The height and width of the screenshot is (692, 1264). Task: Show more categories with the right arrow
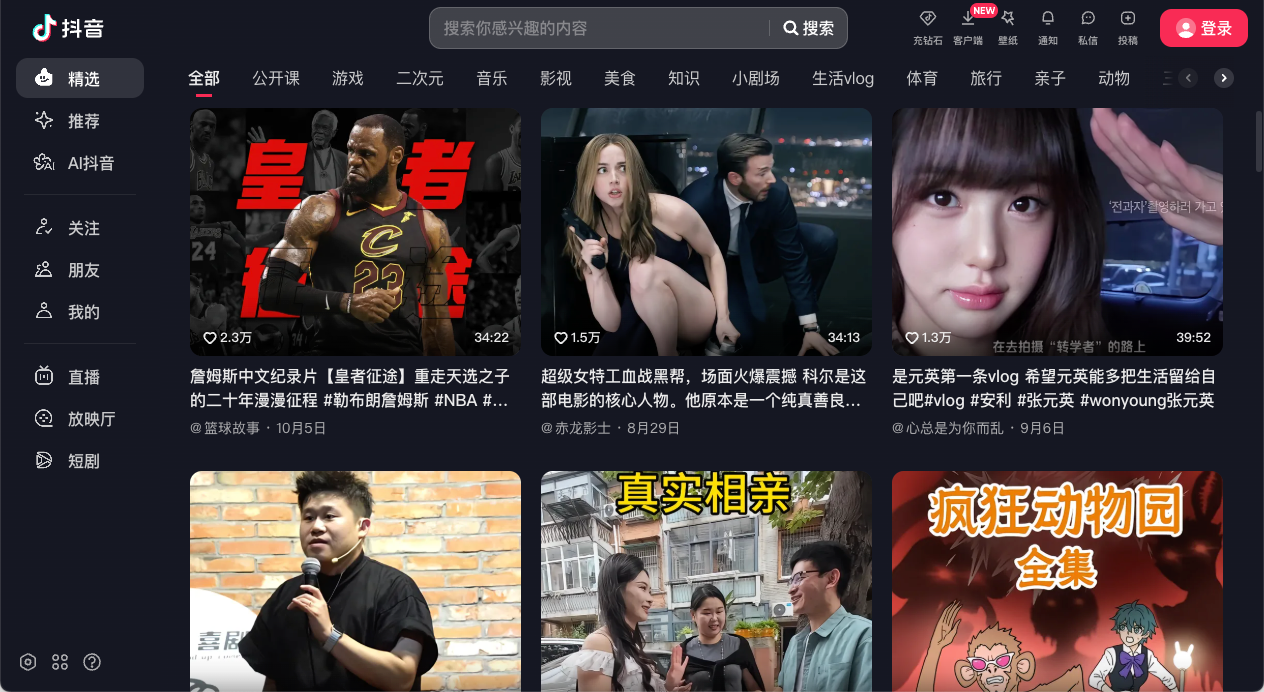pos(1224,78)
